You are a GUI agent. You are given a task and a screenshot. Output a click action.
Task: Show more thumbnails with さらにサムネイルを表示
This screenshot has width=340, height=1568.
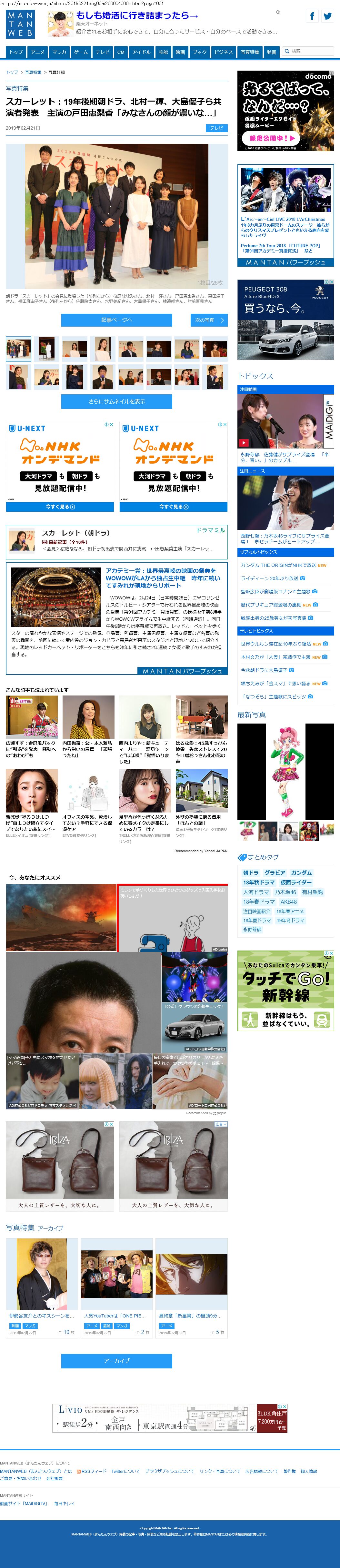pos(116,401)
